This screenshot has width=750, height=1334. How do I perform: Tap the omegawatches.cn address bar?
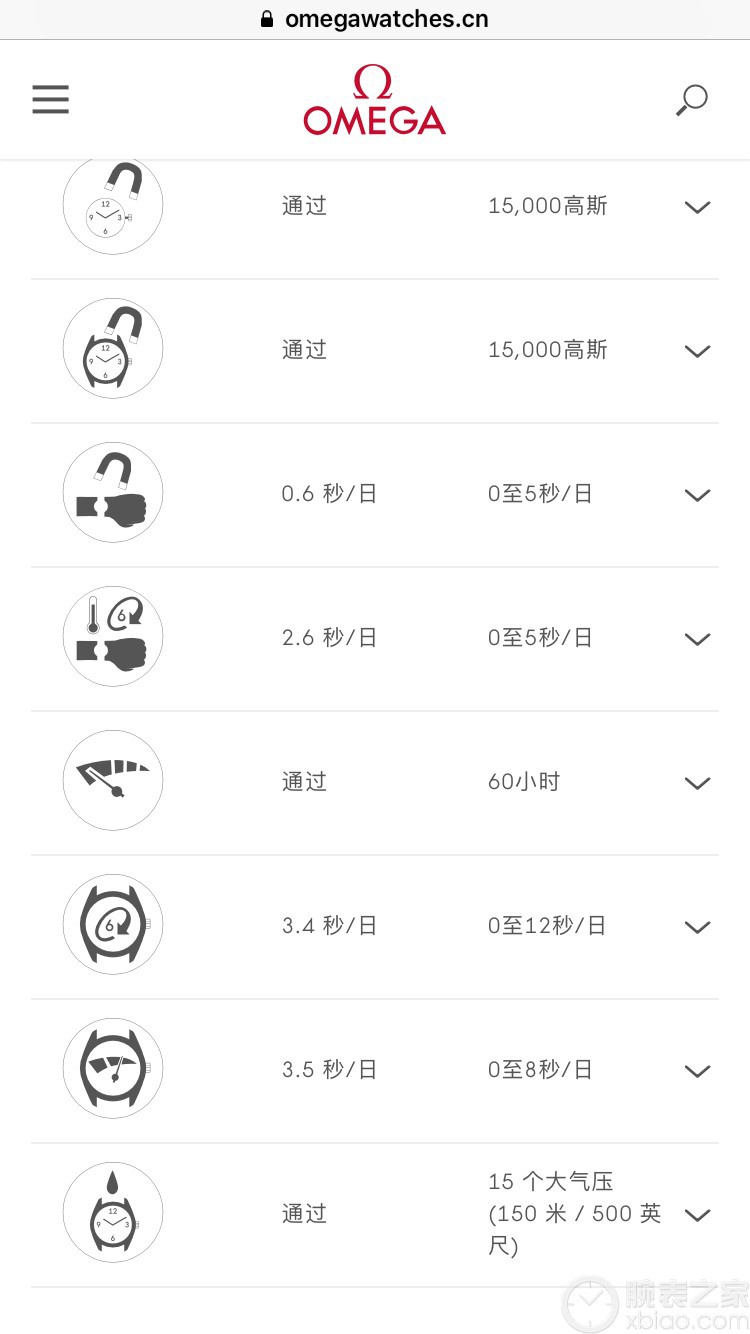375,19
